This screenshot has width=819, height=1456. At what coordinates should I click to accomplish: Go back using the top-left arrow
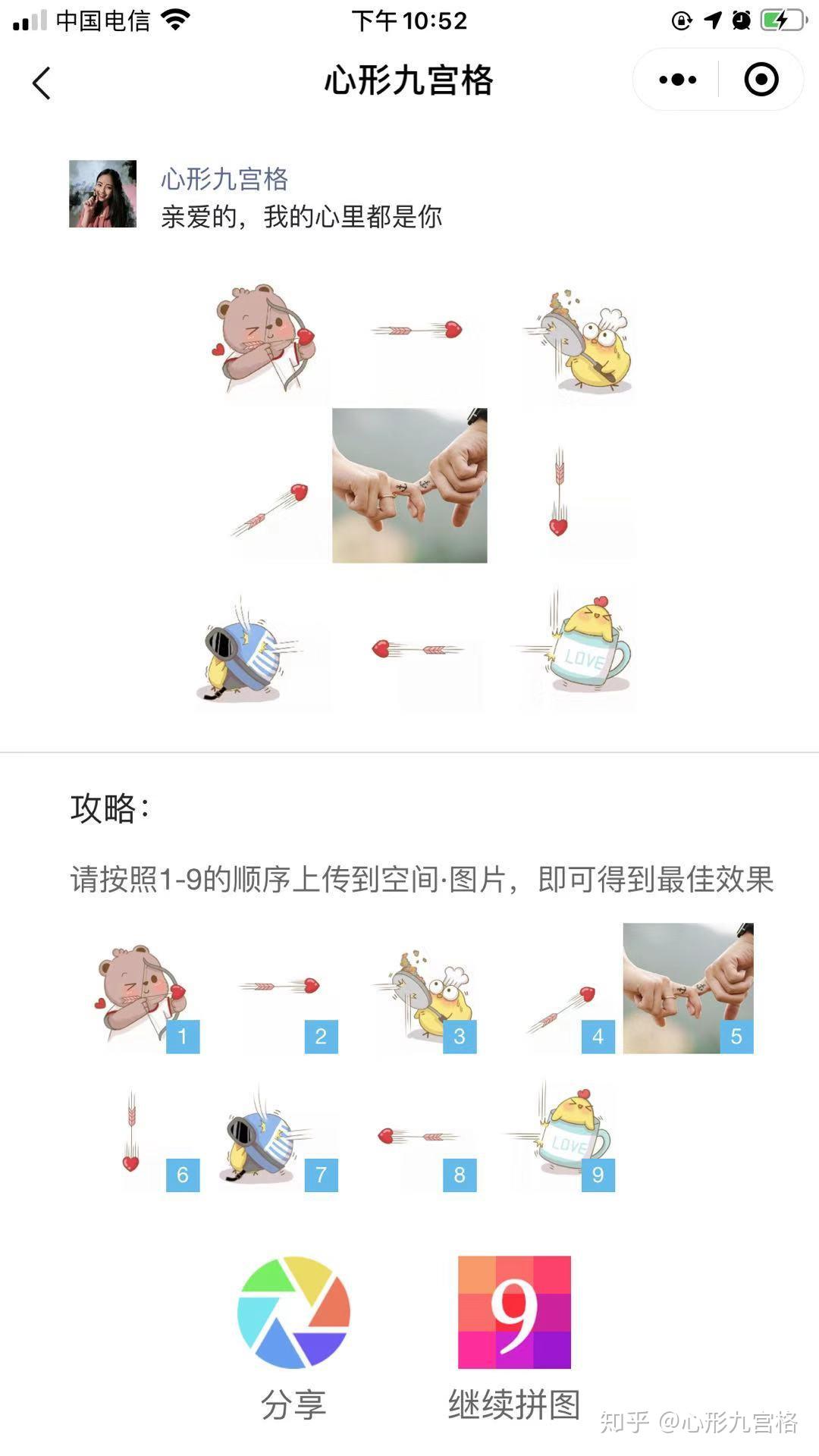42,82
